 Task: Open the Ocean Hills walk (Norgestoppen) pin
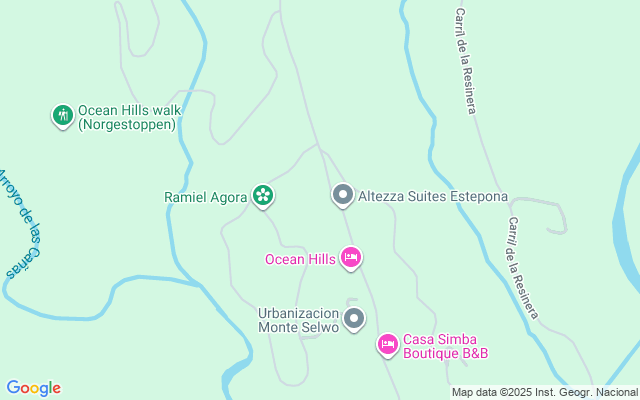click(63, 116)
